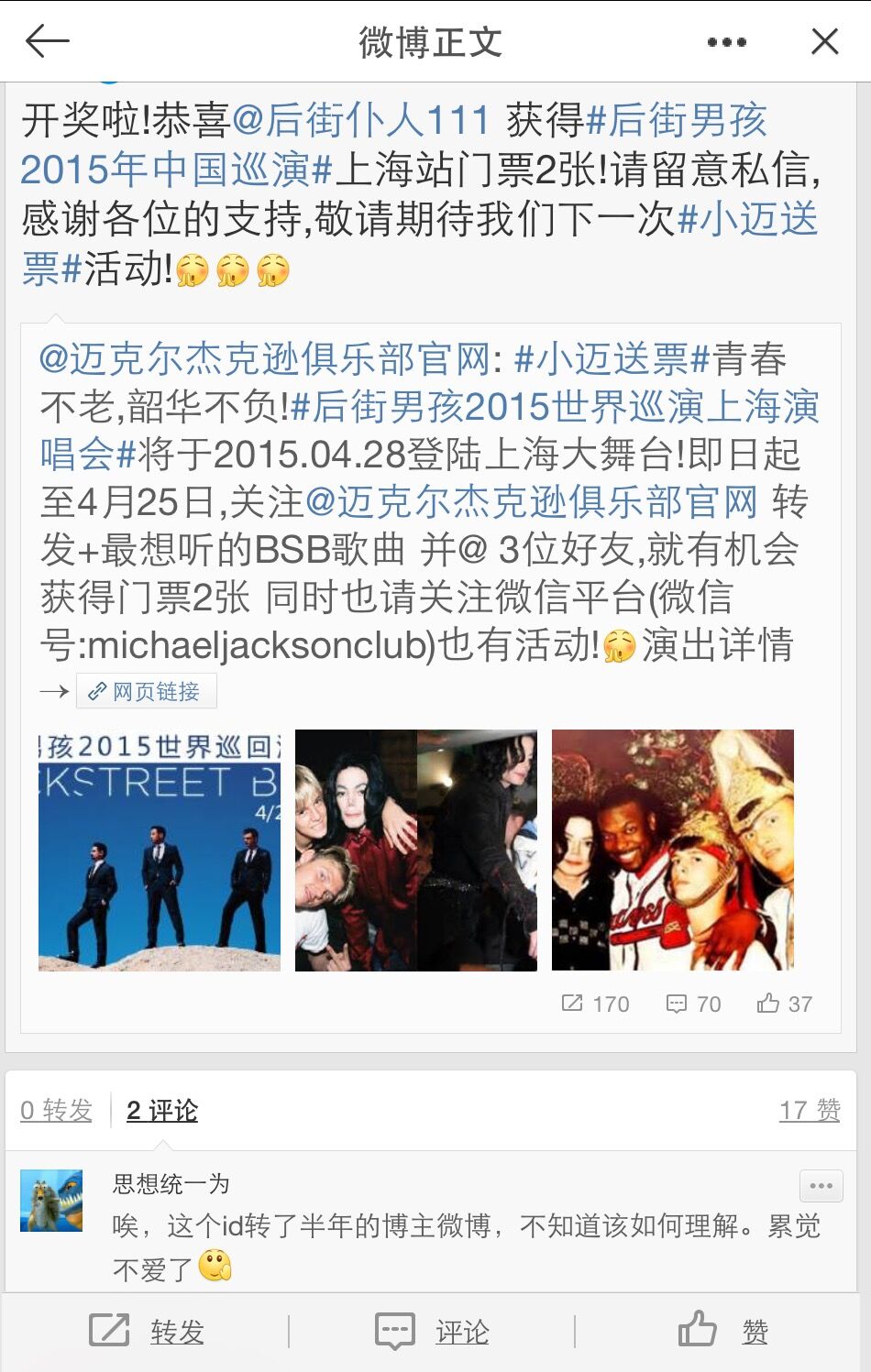View the Backstreet Boys tour poster image
The height and width of the screenshot is (1372, 871).
click(x=160, y=850)
